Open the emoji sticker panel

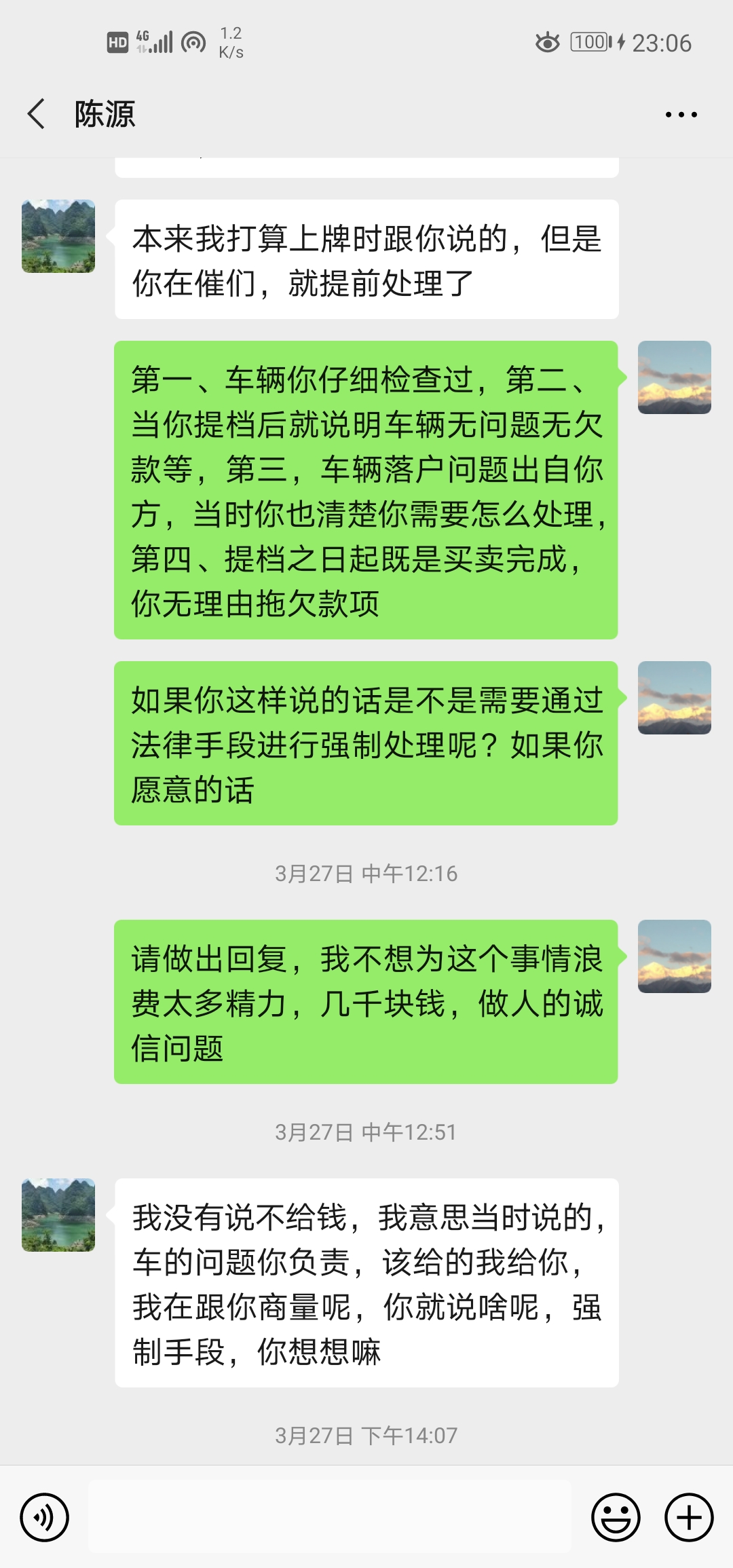[616, 1517]
